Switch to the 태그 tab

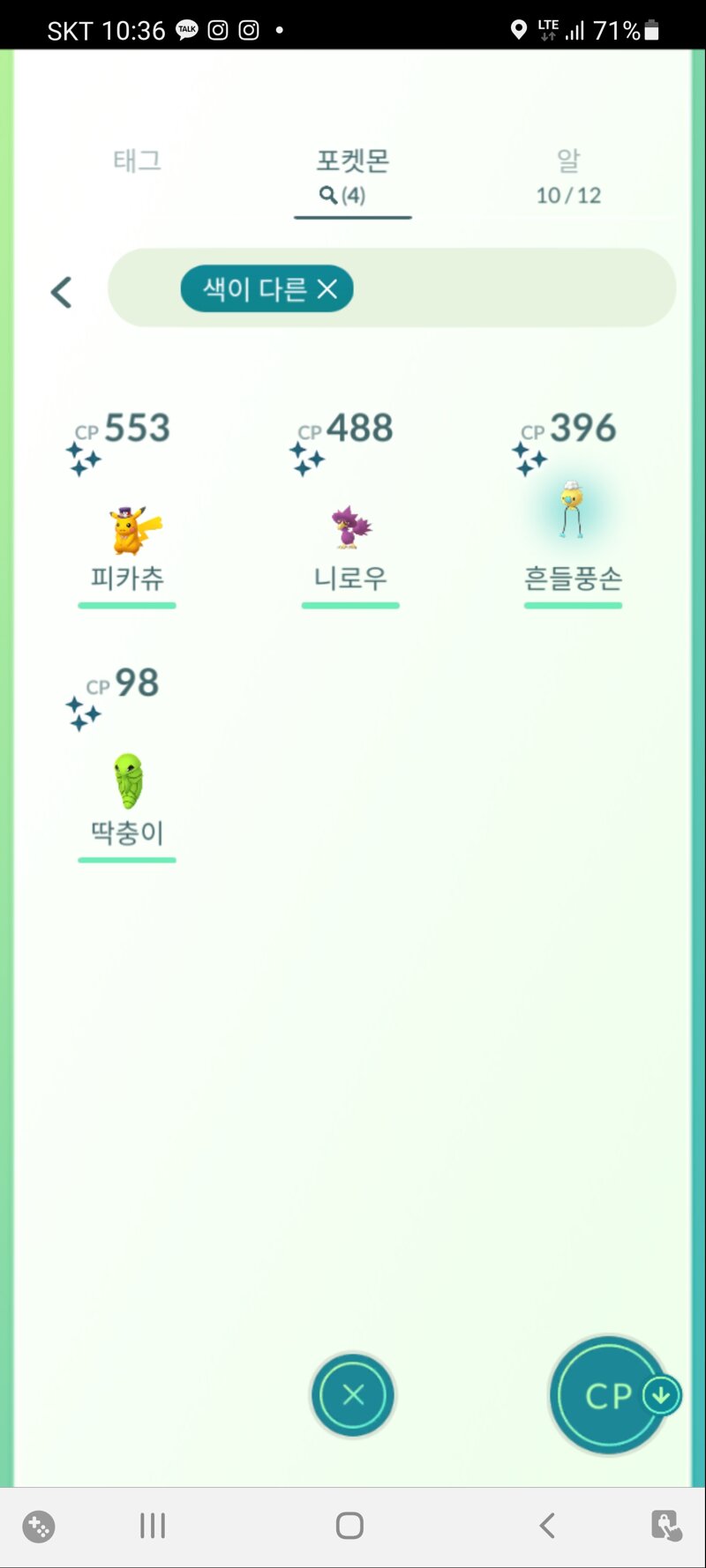(x=137, y=161)
